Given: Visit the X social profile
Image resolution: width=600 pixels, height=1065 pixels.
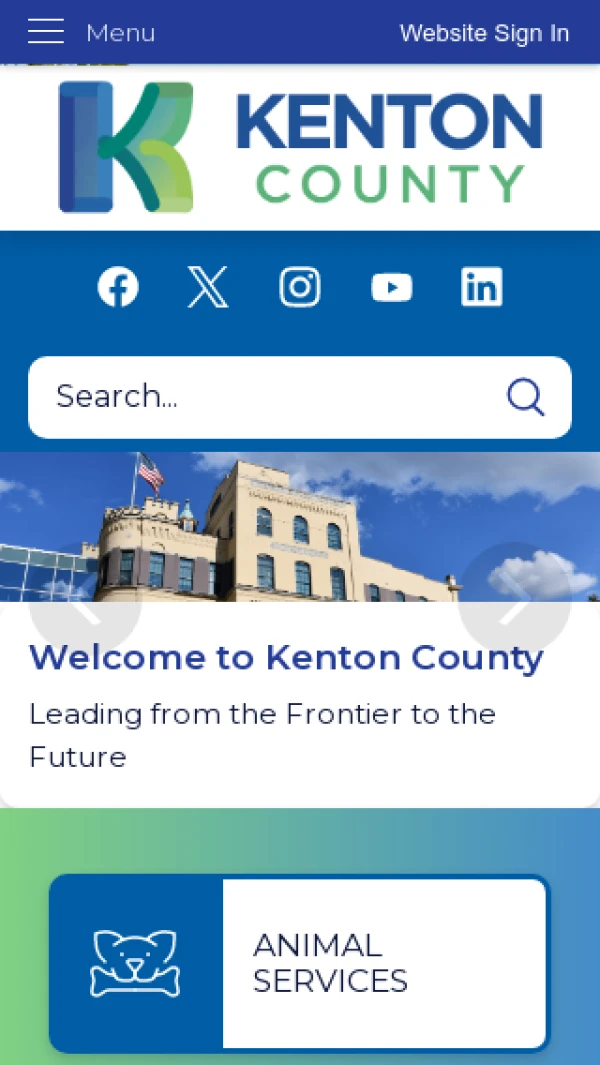Looking at the screenshot, I should pos(208,288).
